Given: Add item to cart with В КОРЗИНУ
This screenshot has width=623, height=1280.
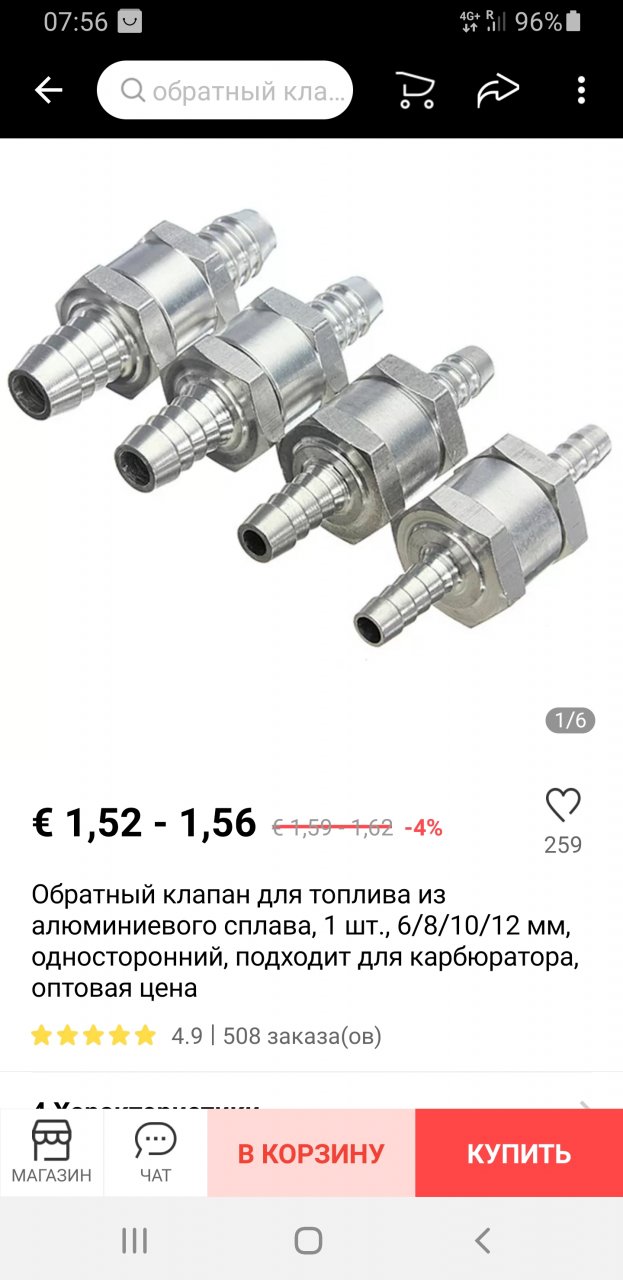Looking at the screenshot, I should click(311, 1153).
